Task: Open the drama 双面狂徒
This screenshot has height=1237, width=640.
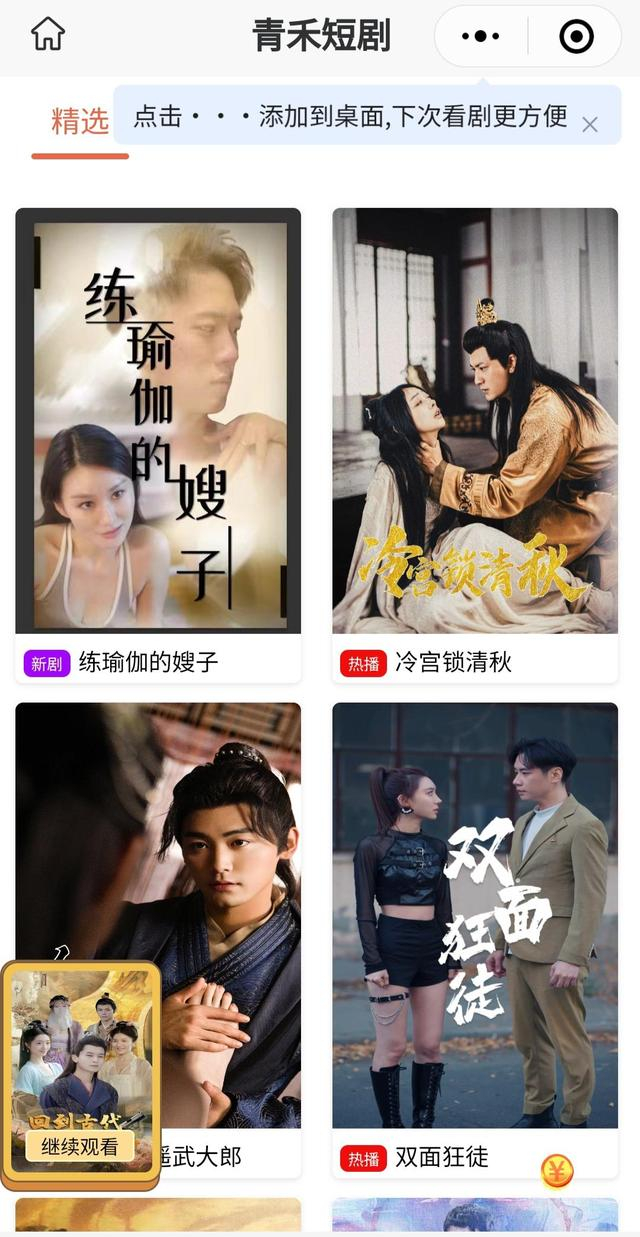Action: (475, 915)
